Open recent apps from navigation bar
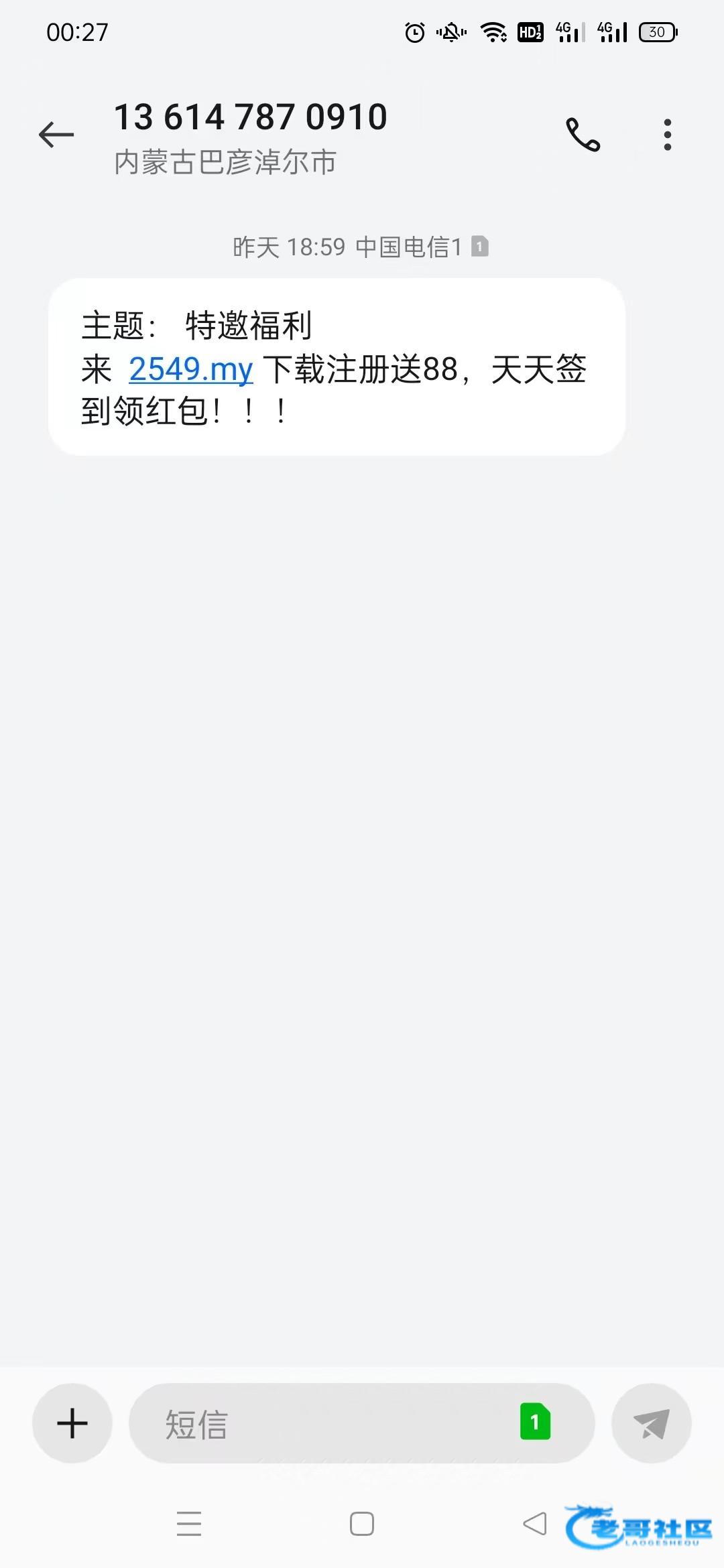Viewport: 724px width, 1568px height. [189, 1524]
